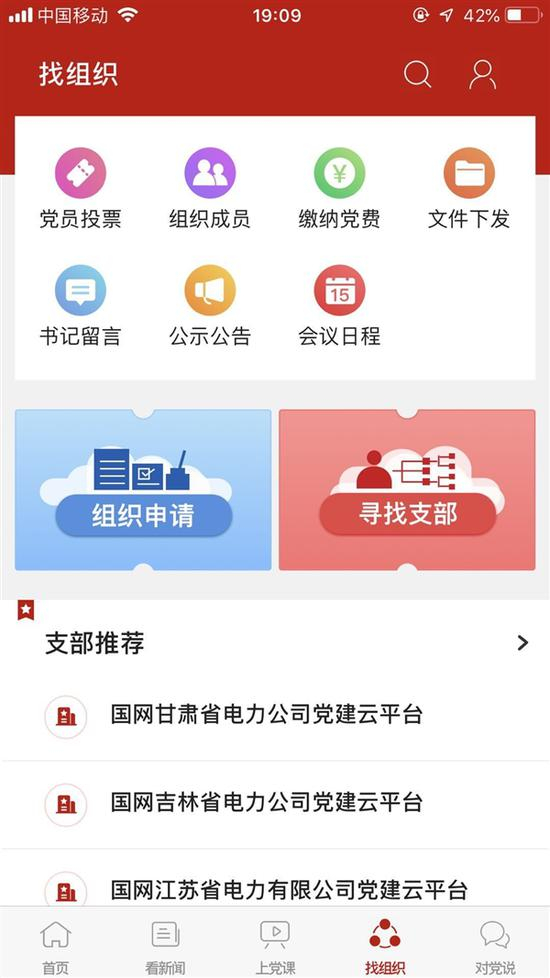Open 国网甘肃省电力公司党建云平台
550x978 pixels.
275,715
